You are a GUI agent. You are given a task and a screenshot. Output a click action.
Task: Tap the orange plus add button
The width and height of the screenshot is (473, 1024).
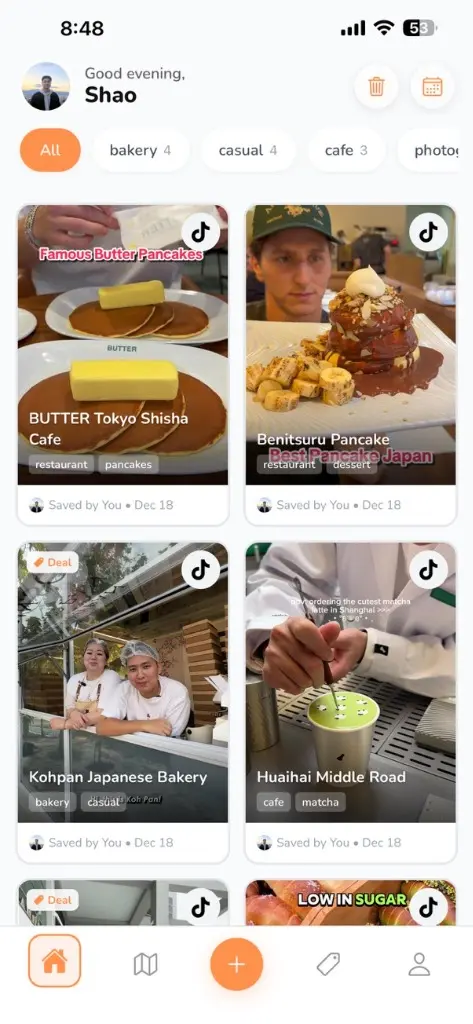[x=236, y=965]
